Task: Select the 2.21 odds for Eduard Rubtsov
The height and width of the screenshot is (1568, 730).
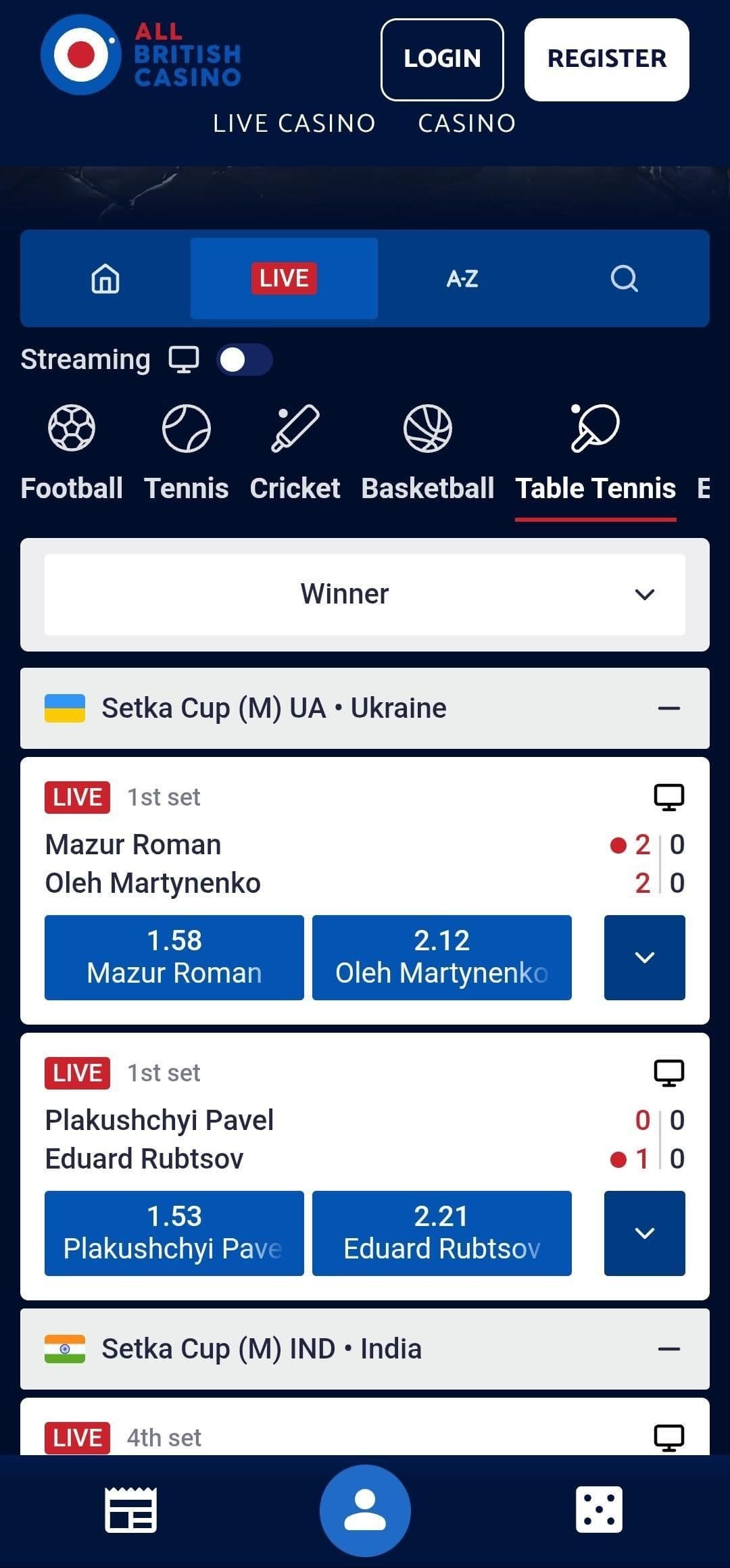Action: (441, 1232)
